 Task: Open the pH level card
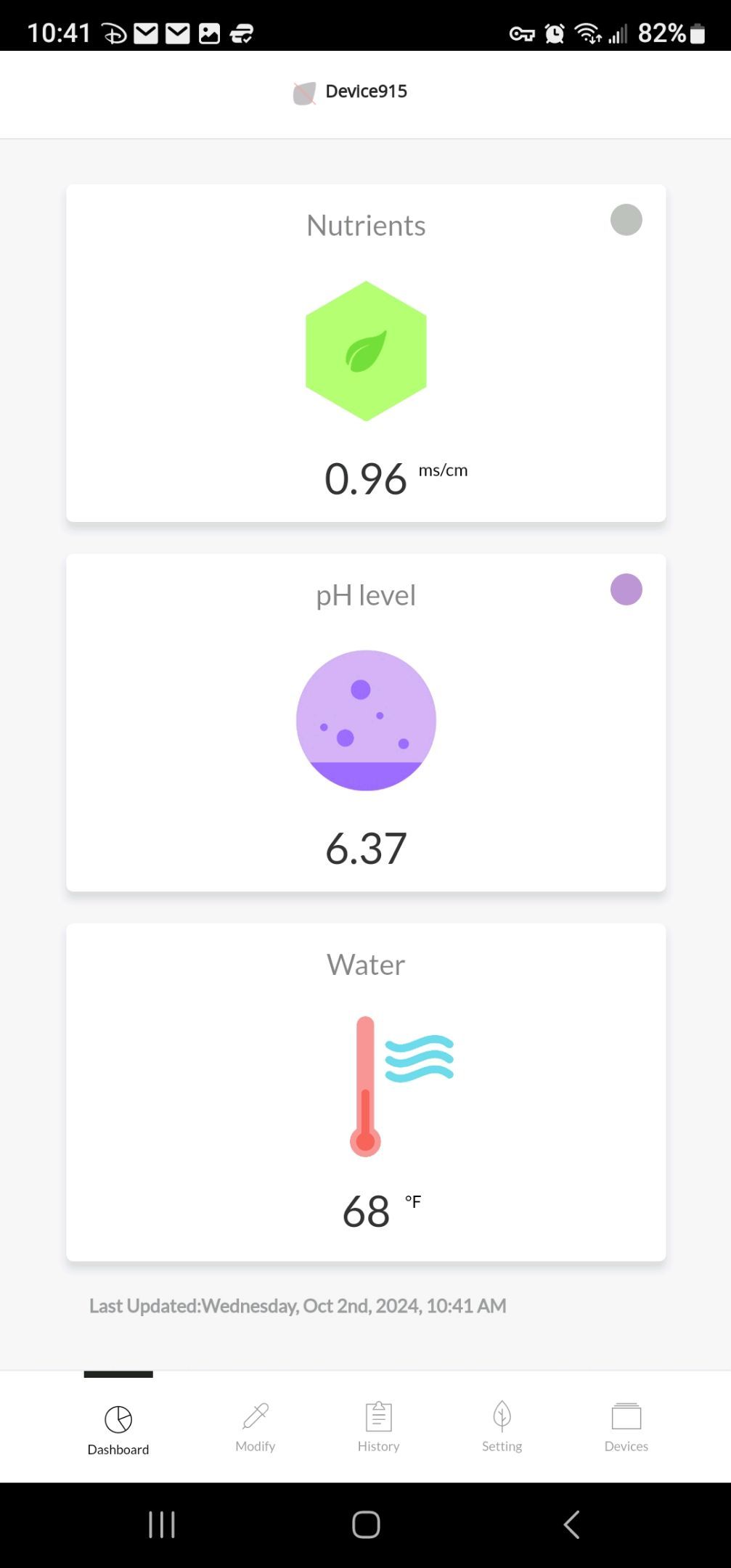366,722
